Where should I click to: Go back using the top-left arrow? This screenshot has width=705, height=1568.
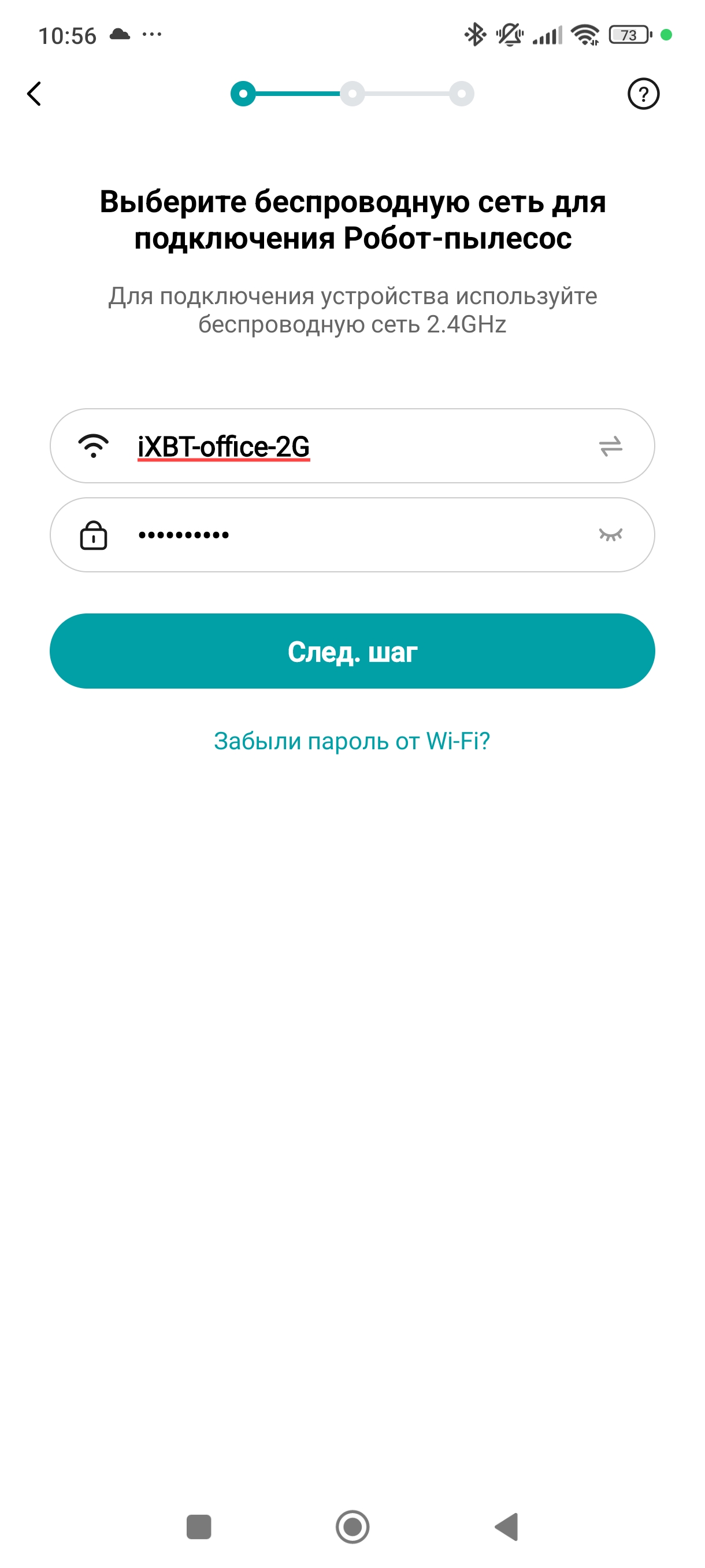[x=35, y=94]
